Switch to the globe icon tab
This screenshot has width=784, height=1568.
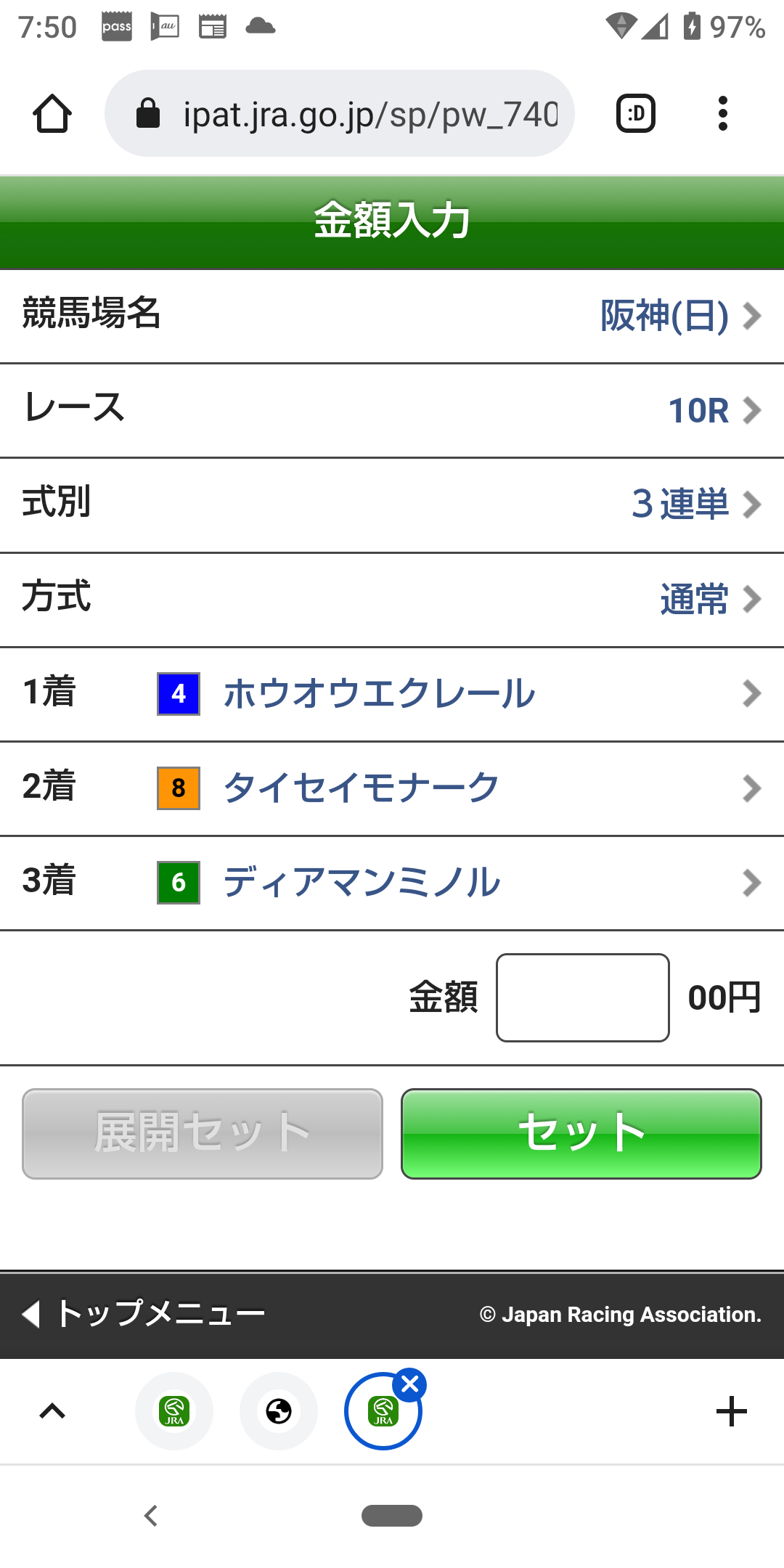279,1411
